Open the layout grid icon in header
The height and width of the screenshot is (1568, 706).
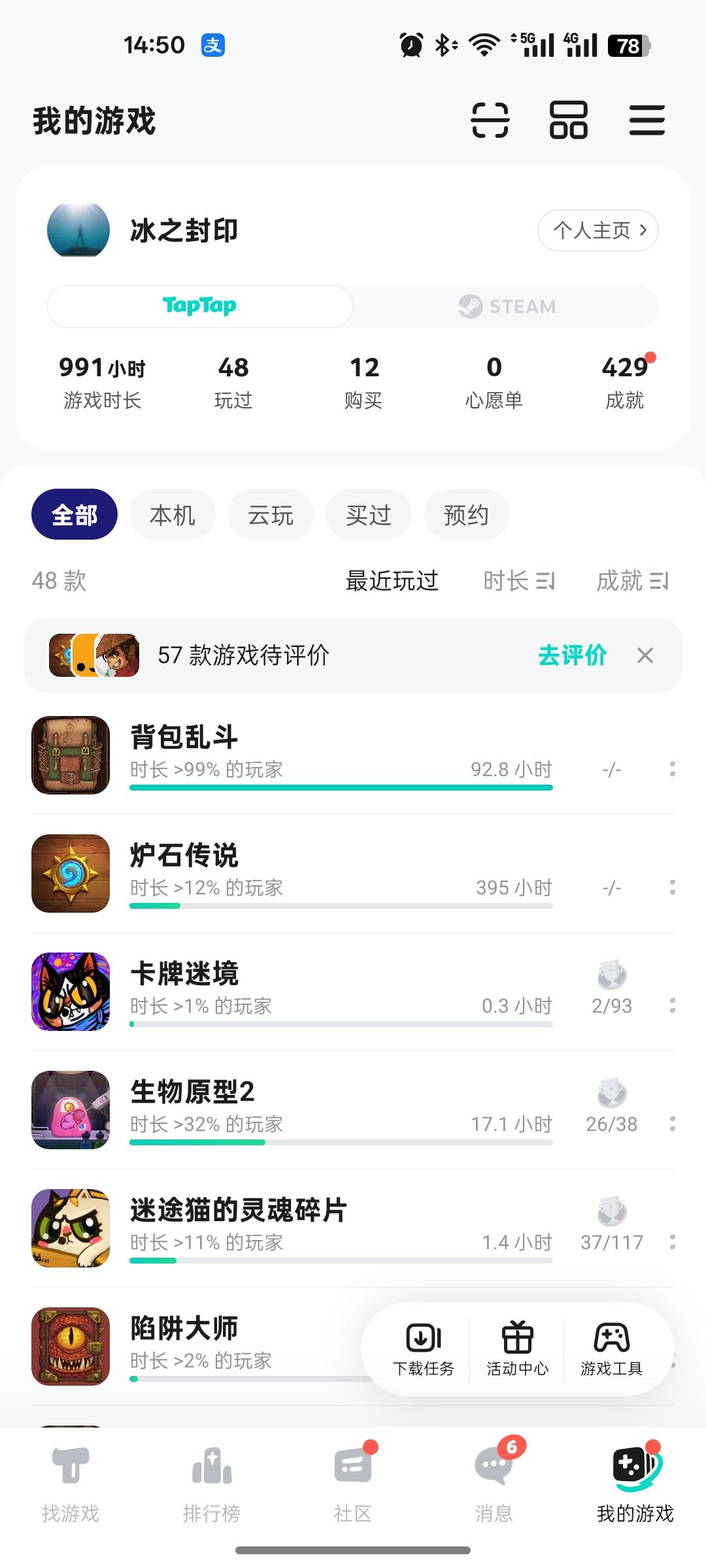[568, 120]
